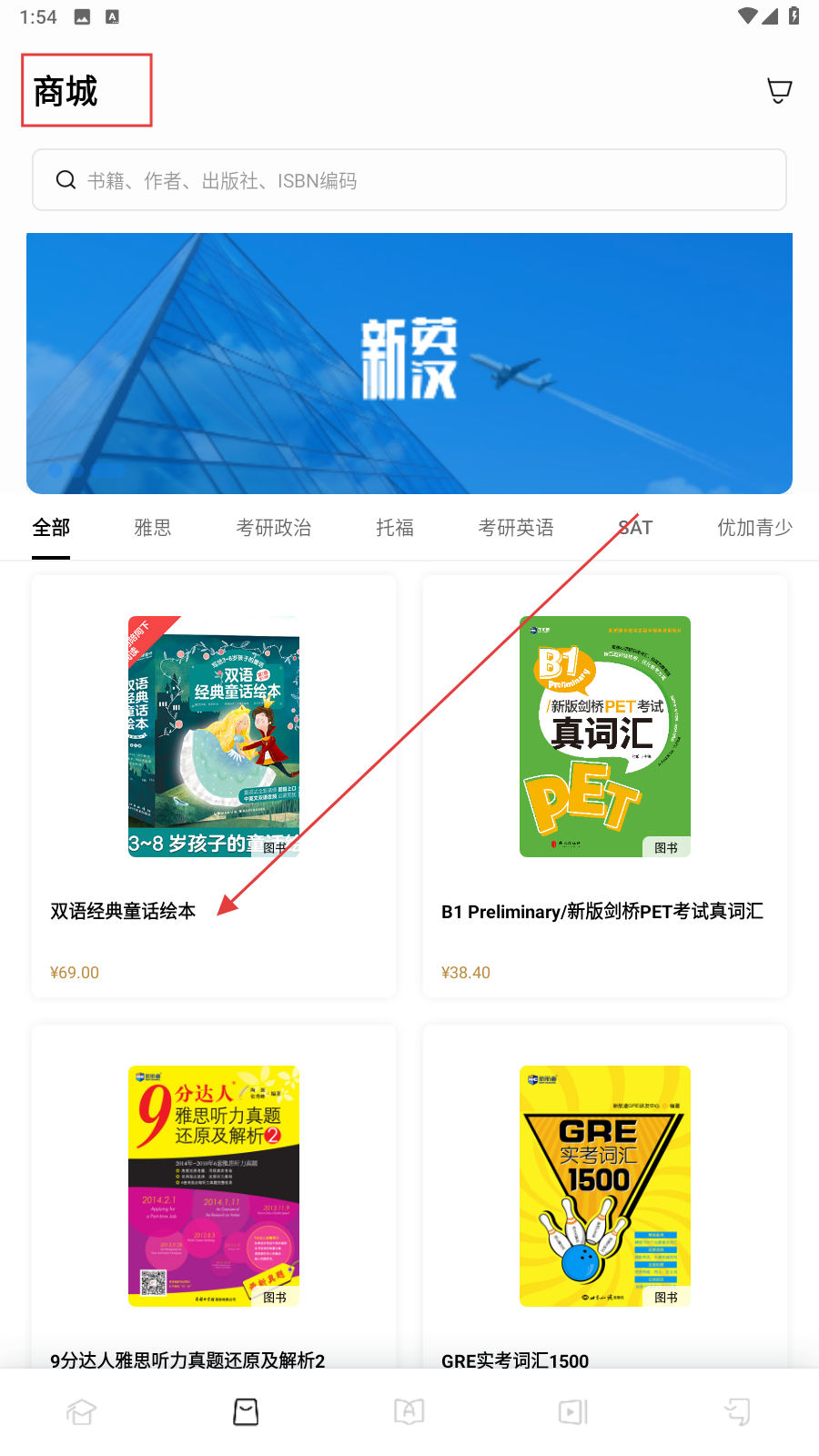
Task: Switch to the 考研政治 tab
Action: pos(274,528)
